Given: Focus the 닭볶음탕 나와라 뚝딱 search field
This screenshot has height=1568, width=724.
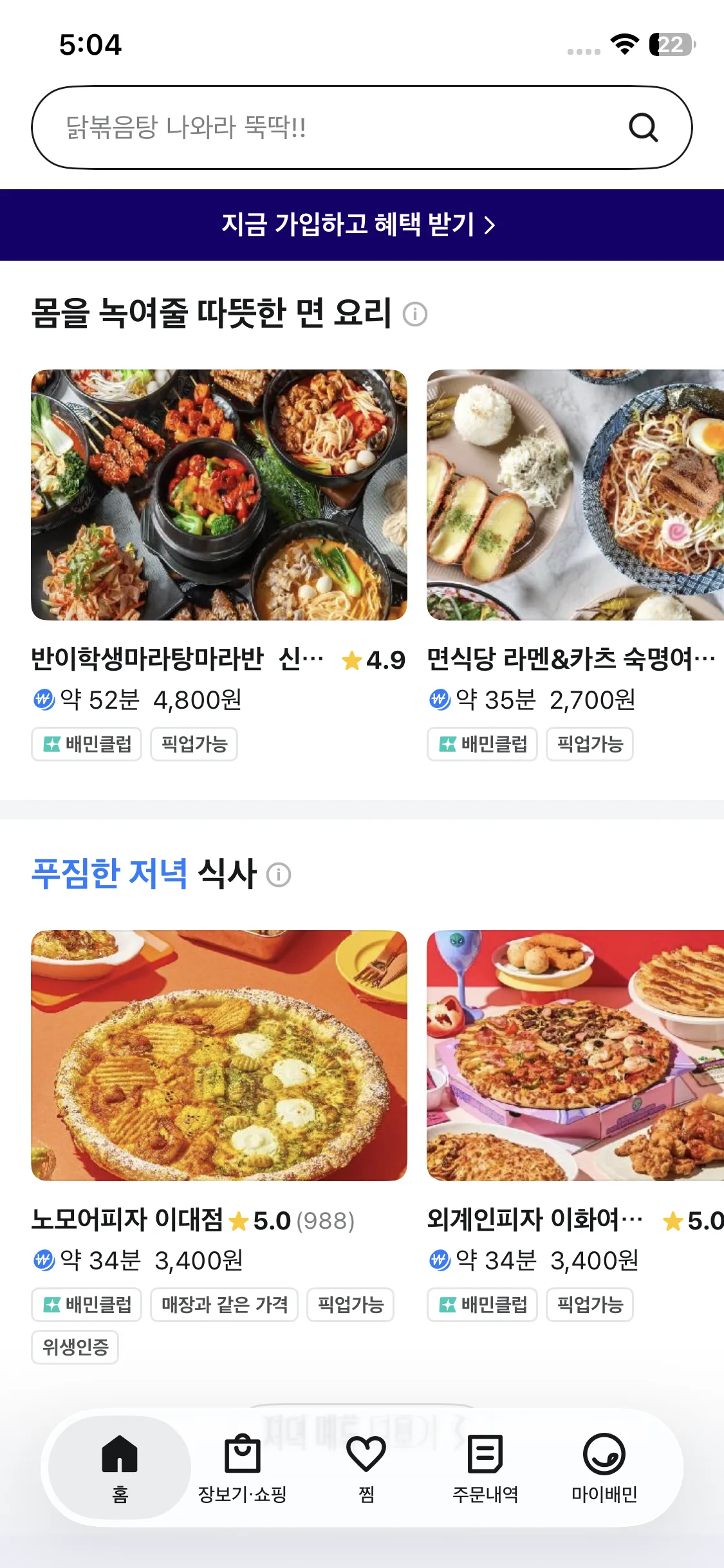Looking at the screenshot, I should [322, 127].
